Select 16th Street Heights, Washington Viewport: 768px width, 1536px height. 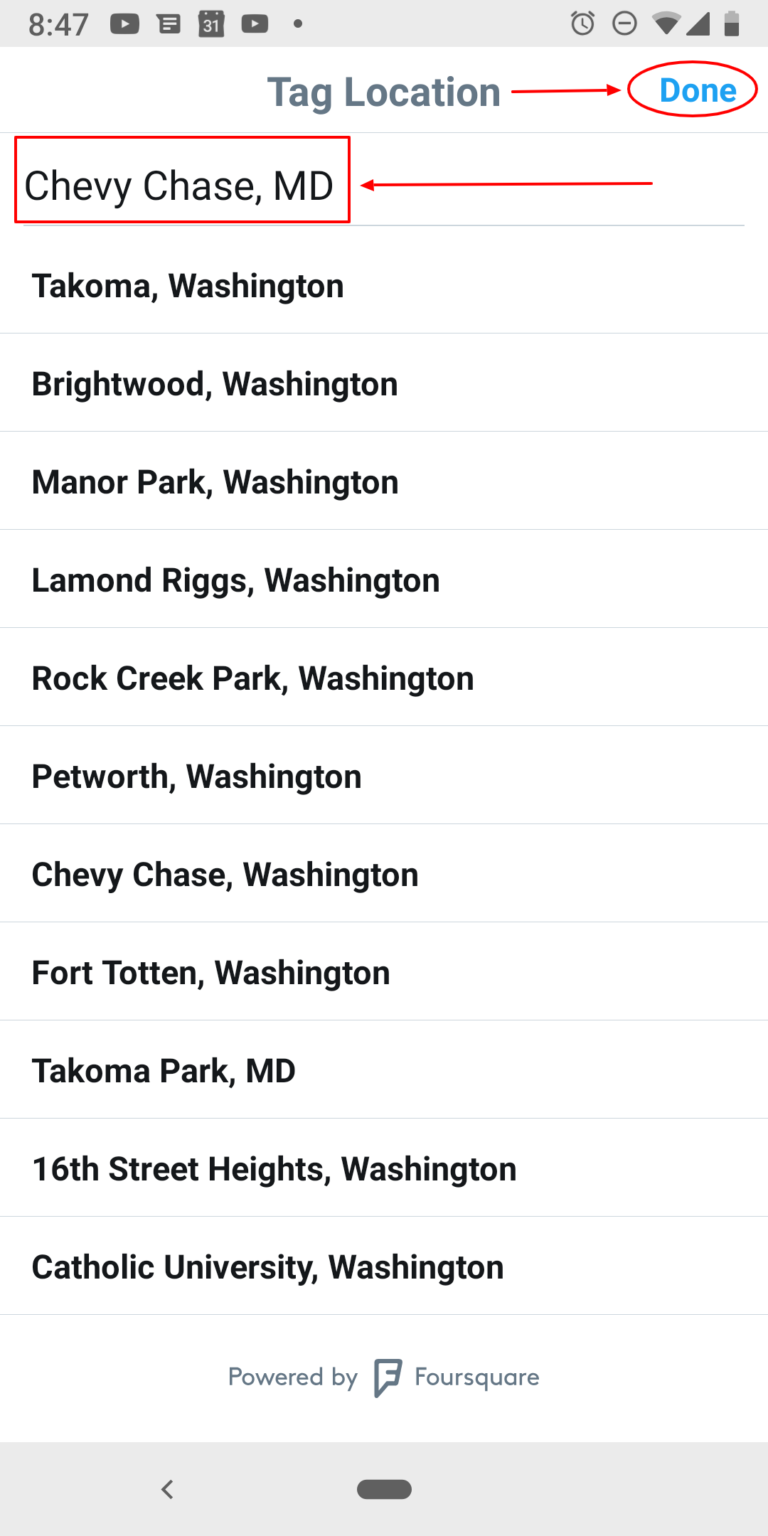point(384,1168)
